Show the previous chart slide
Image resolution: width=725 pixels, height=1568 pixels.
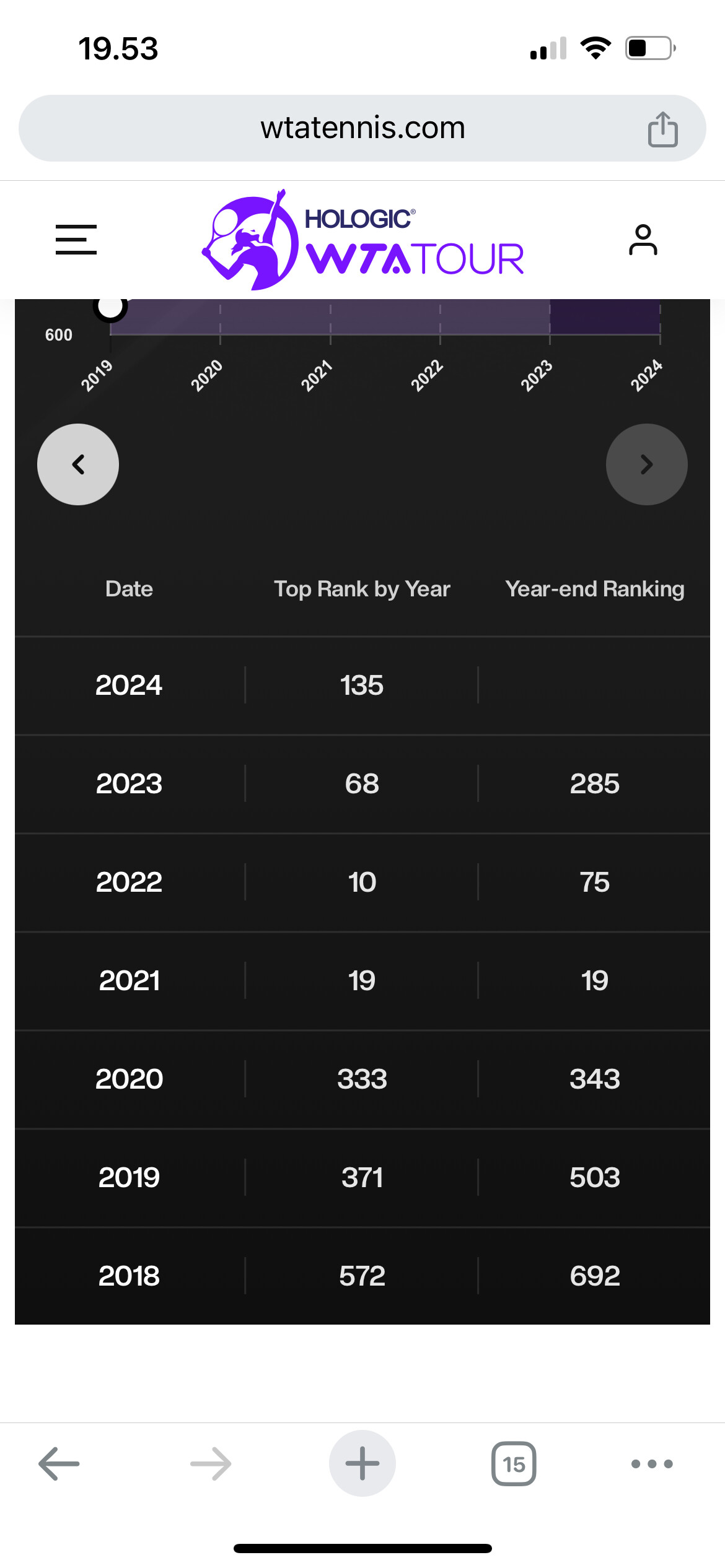click(x=78, y=464)
